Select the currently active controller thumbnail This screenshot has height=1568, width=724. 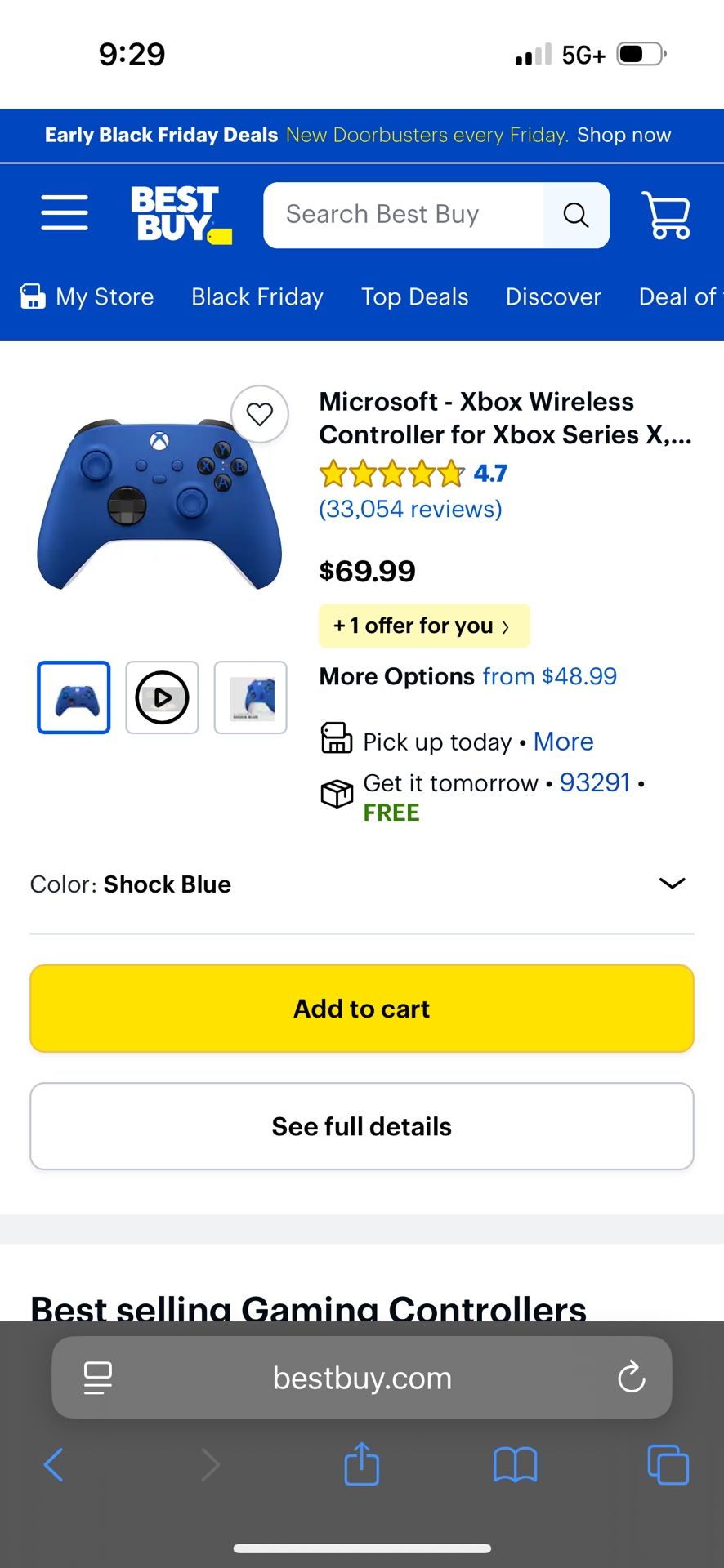pyautogui.click(x=73, y=697)
